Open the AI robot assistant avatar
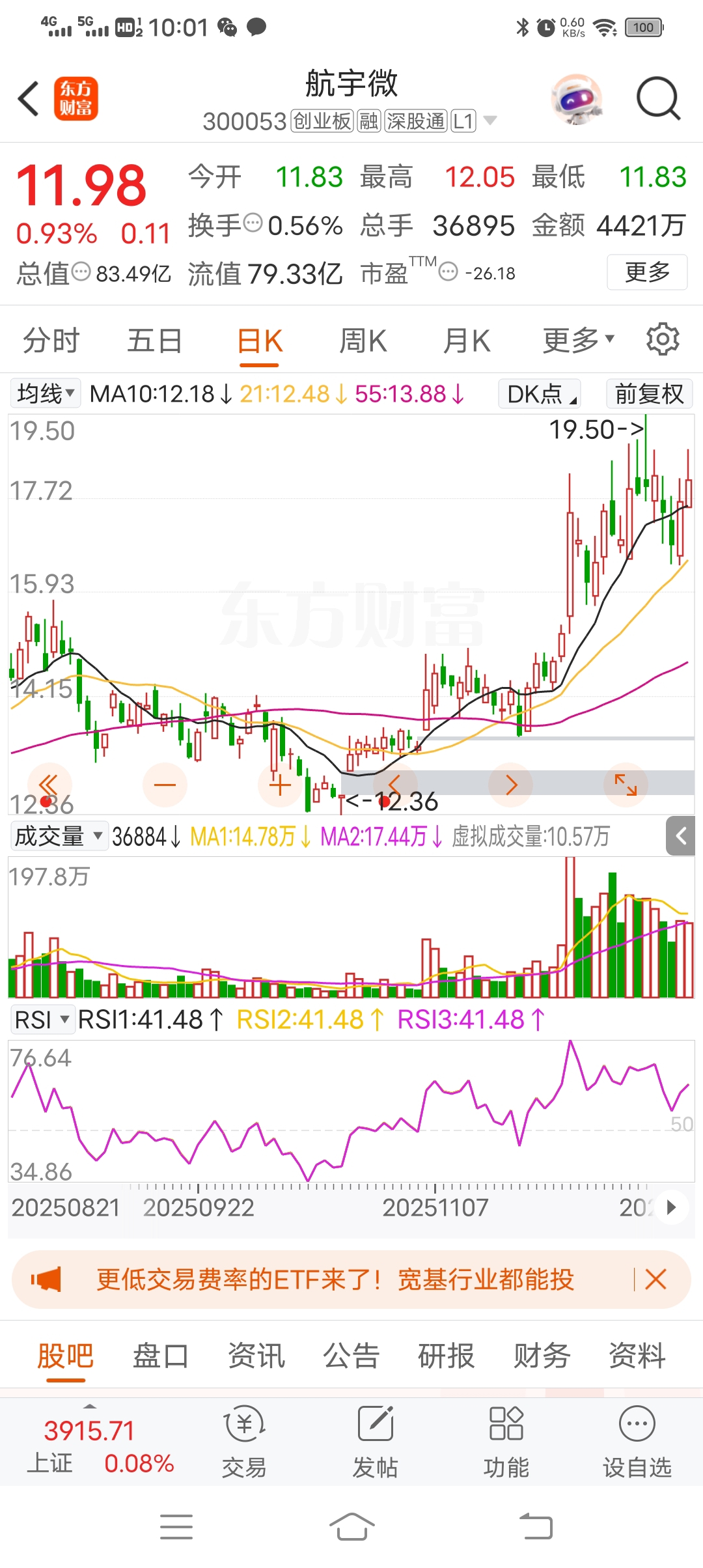Image resolution: width=703 pixels, height=1568 pixels. pos(576,99)
